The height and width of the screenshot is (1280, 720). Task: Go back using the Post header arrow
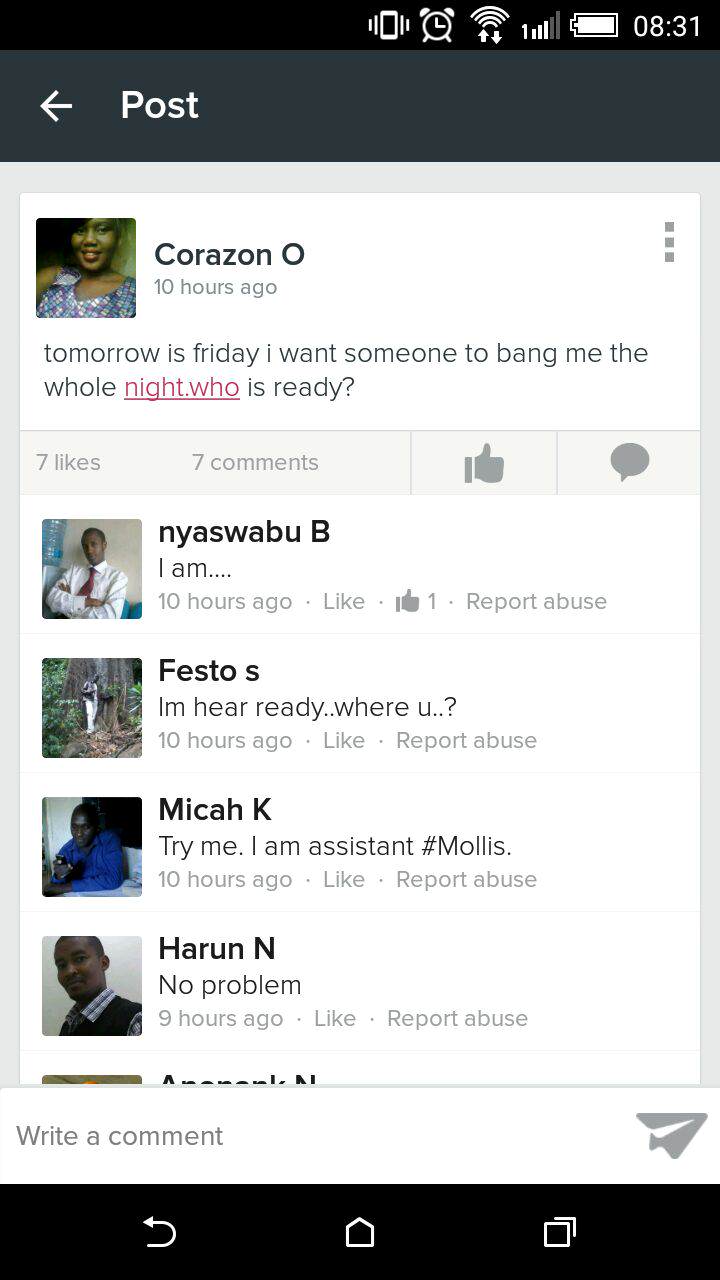tap(56, 106)
